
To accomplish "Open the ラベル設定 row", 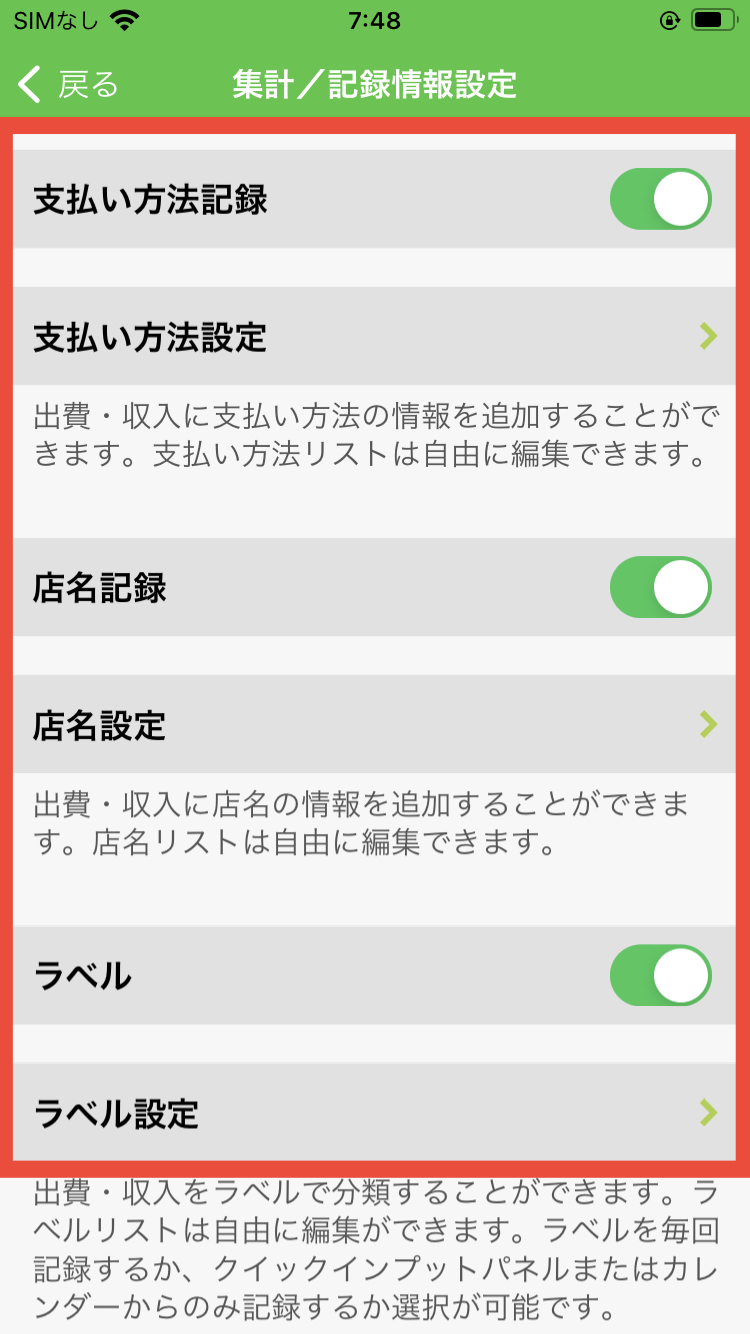I will (375, 1112).
